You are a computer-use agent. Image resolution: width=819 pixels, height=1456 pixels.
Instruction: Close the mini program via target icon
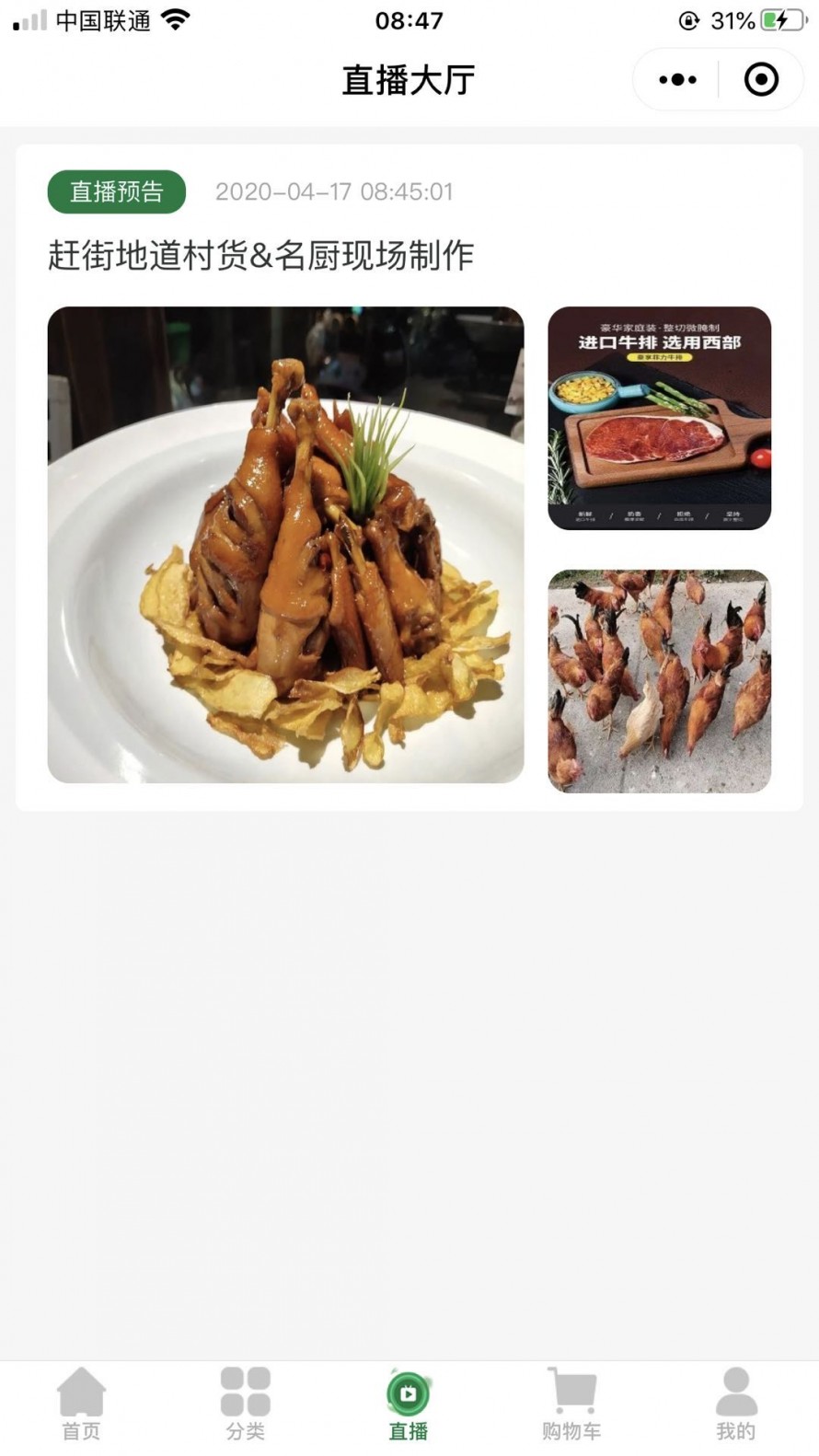pyautogui.click(x=761, y=80)
